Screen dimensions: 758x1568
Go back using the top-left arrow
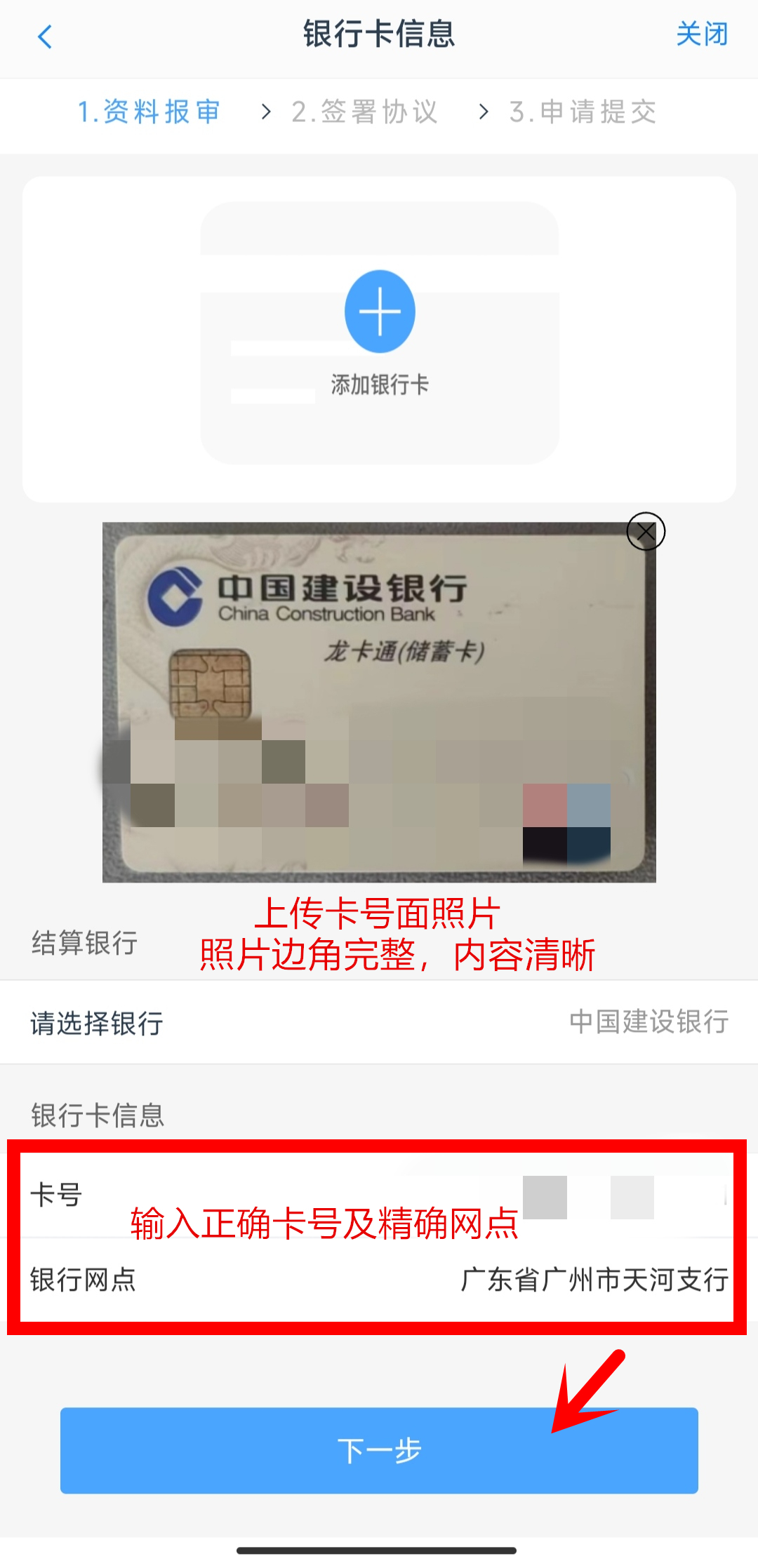point(45,36)
